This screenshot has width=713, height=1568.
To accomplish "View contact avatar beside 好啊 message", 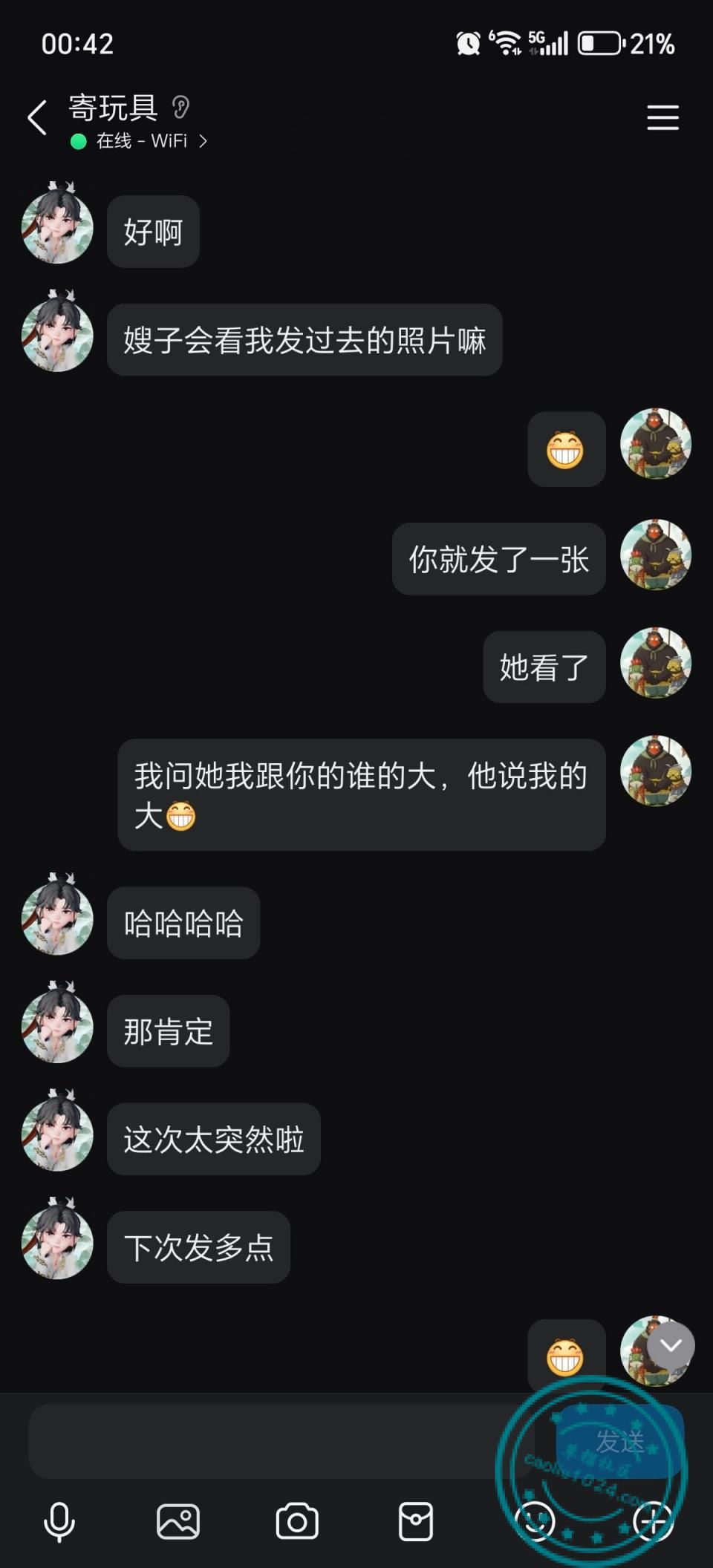I will pyautogui.click(x=58, y=228).
